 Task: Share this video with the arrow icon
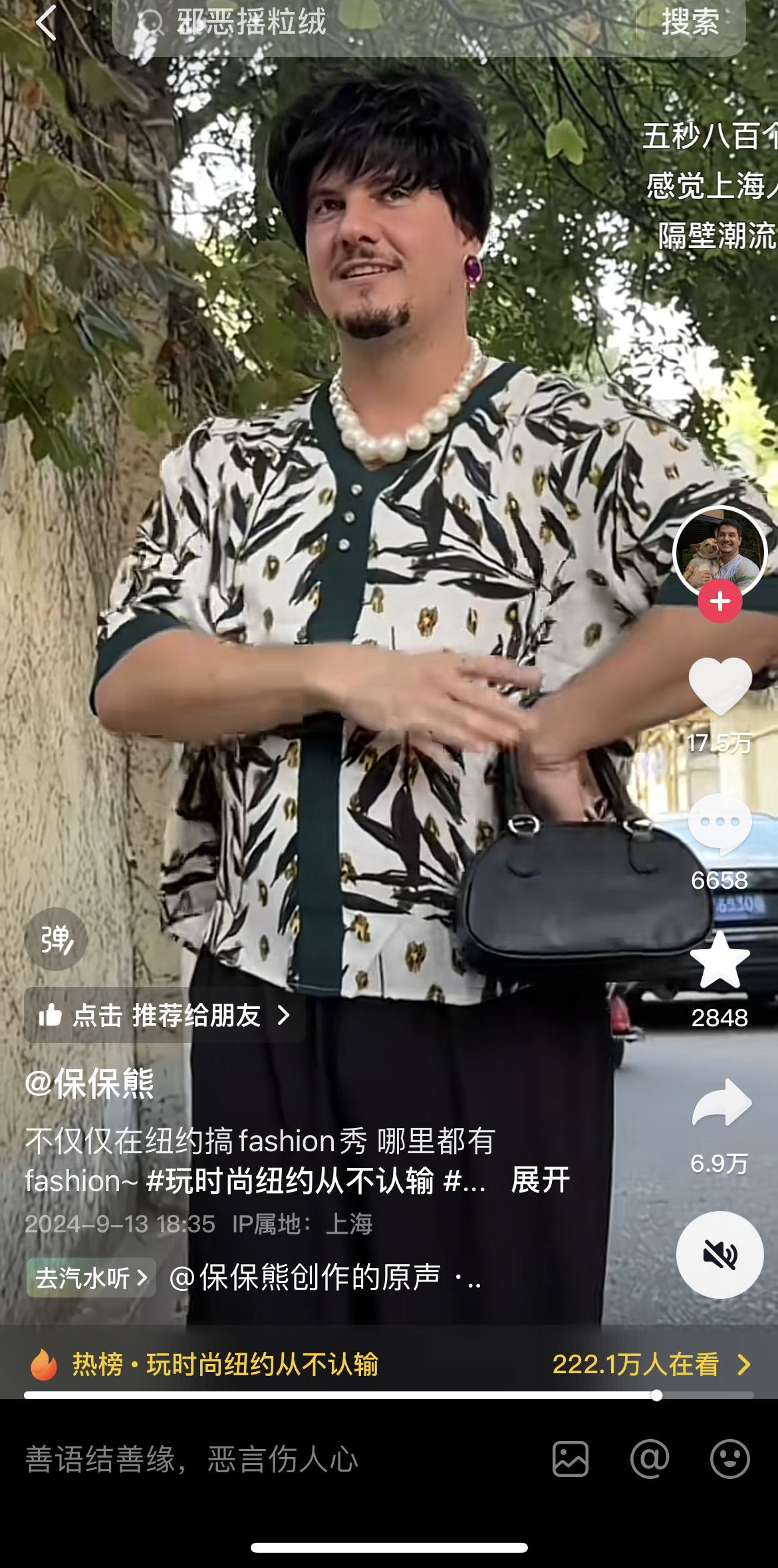[721, 1103]
